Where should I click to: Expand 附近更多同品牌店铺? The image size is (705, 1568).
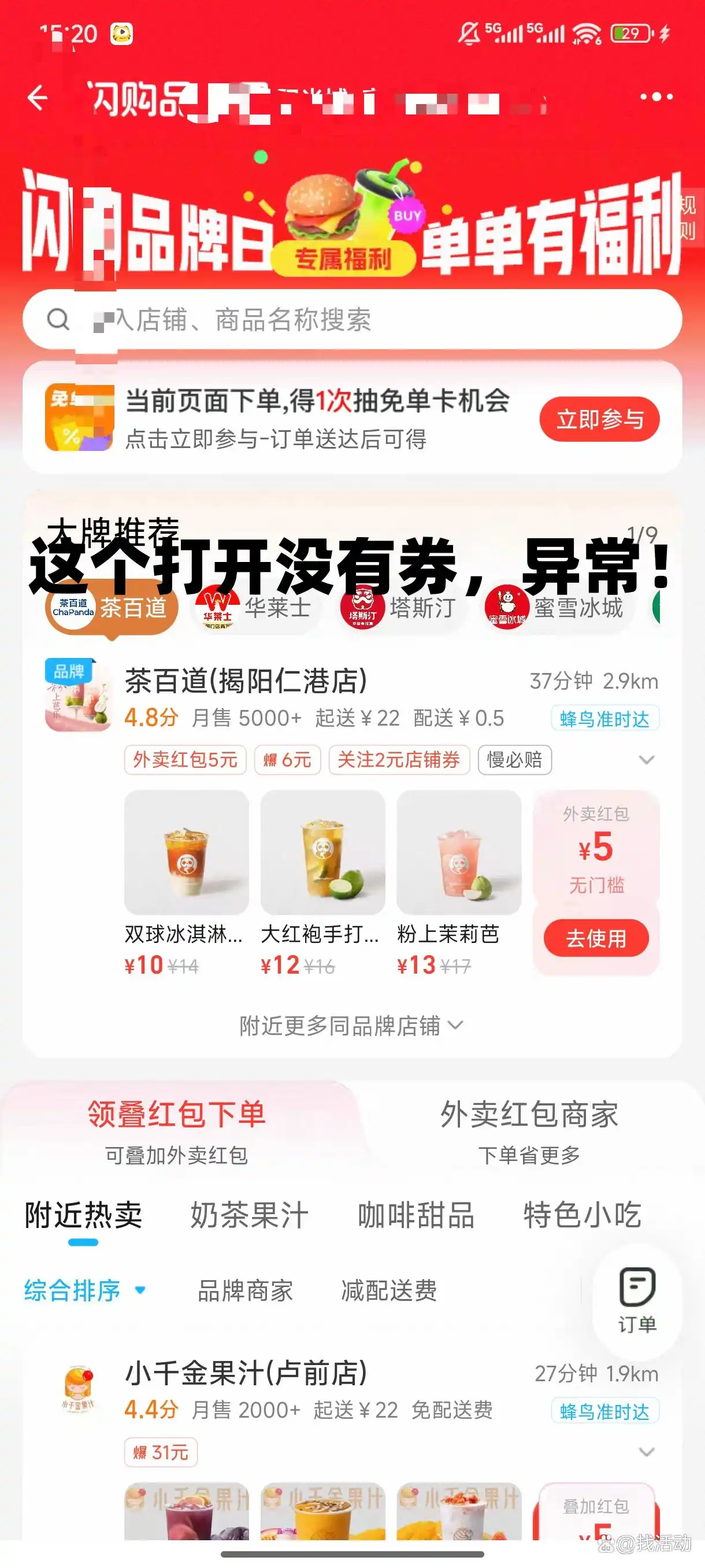point(351,1026)
